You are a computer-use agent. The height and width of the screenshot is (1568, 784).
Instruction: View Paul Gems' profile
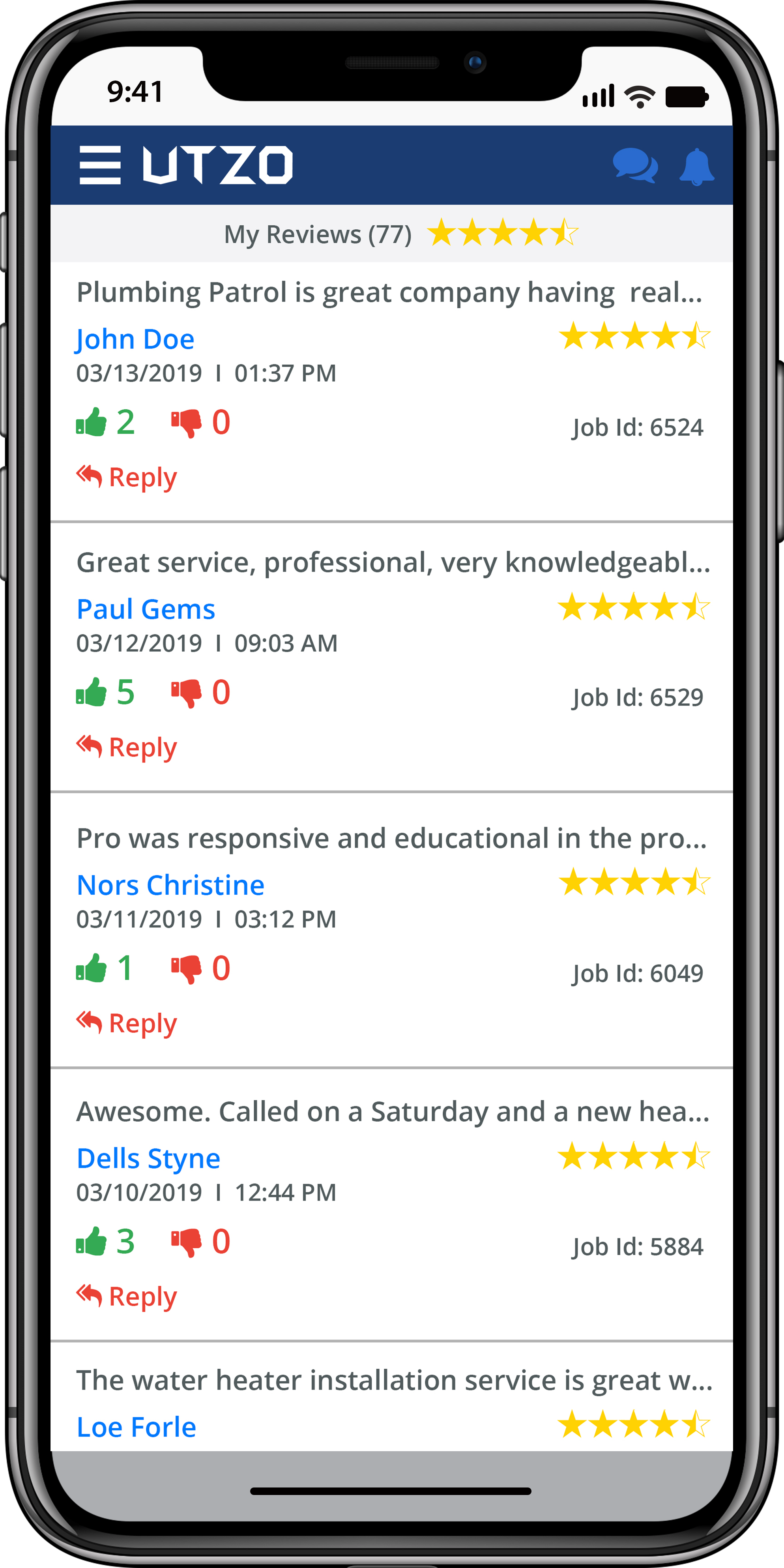pos(146,609)
